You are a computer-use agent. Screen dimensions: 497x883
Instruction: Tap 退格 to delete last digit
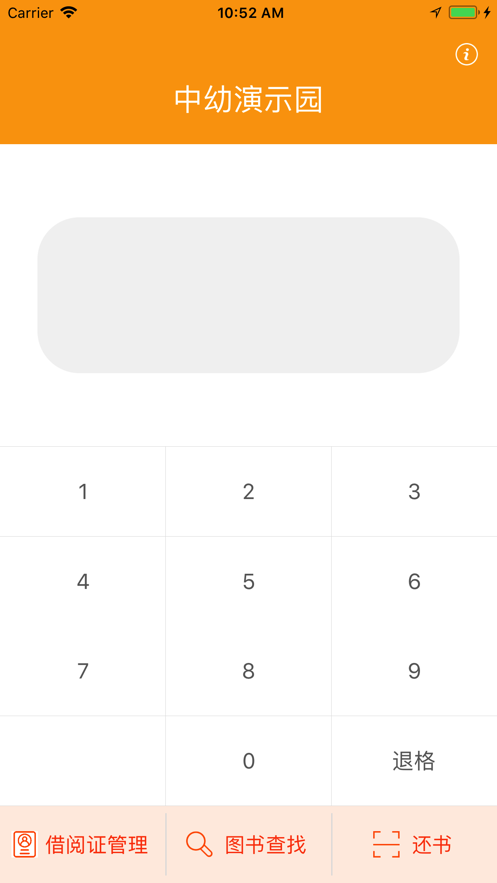click(x=414, y=761)
